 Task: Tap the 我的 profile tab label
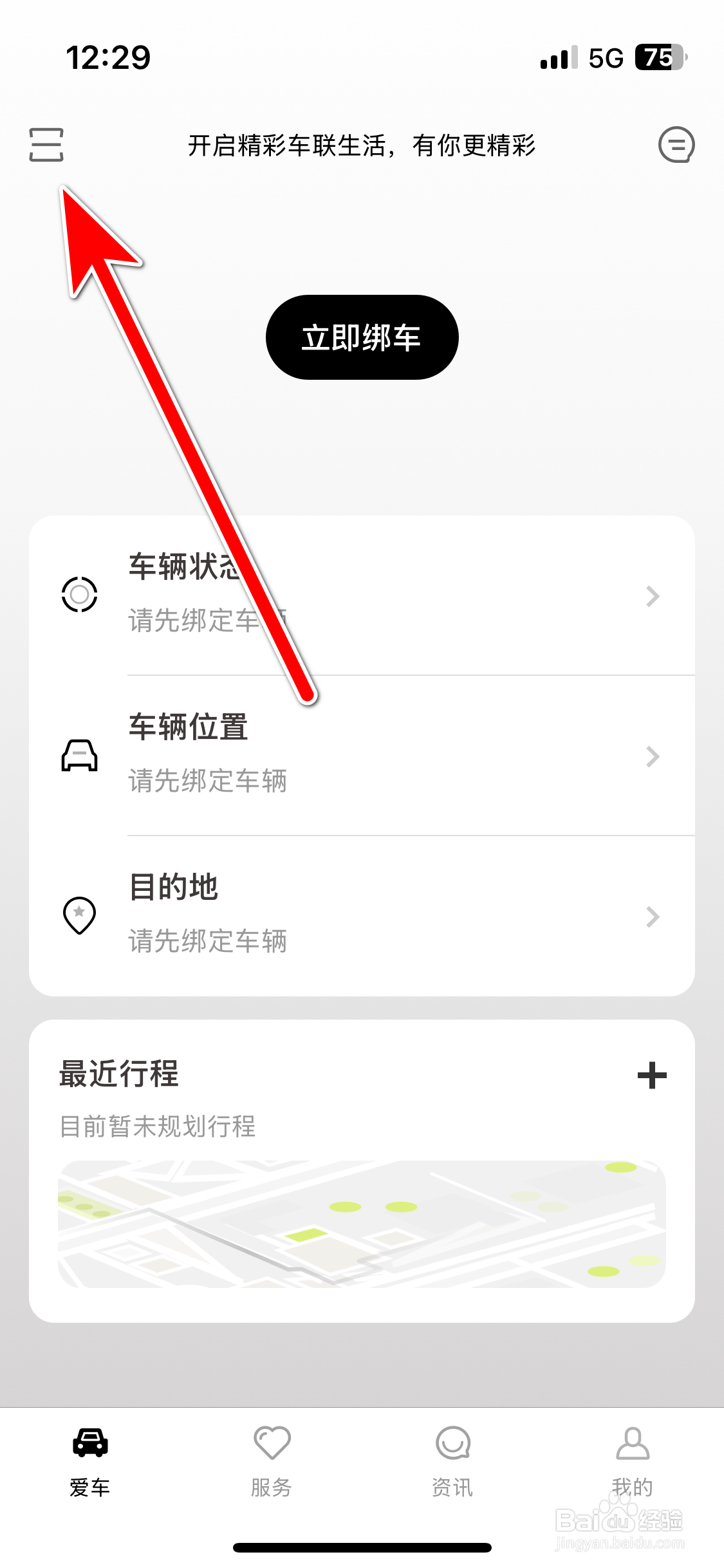633,1487
